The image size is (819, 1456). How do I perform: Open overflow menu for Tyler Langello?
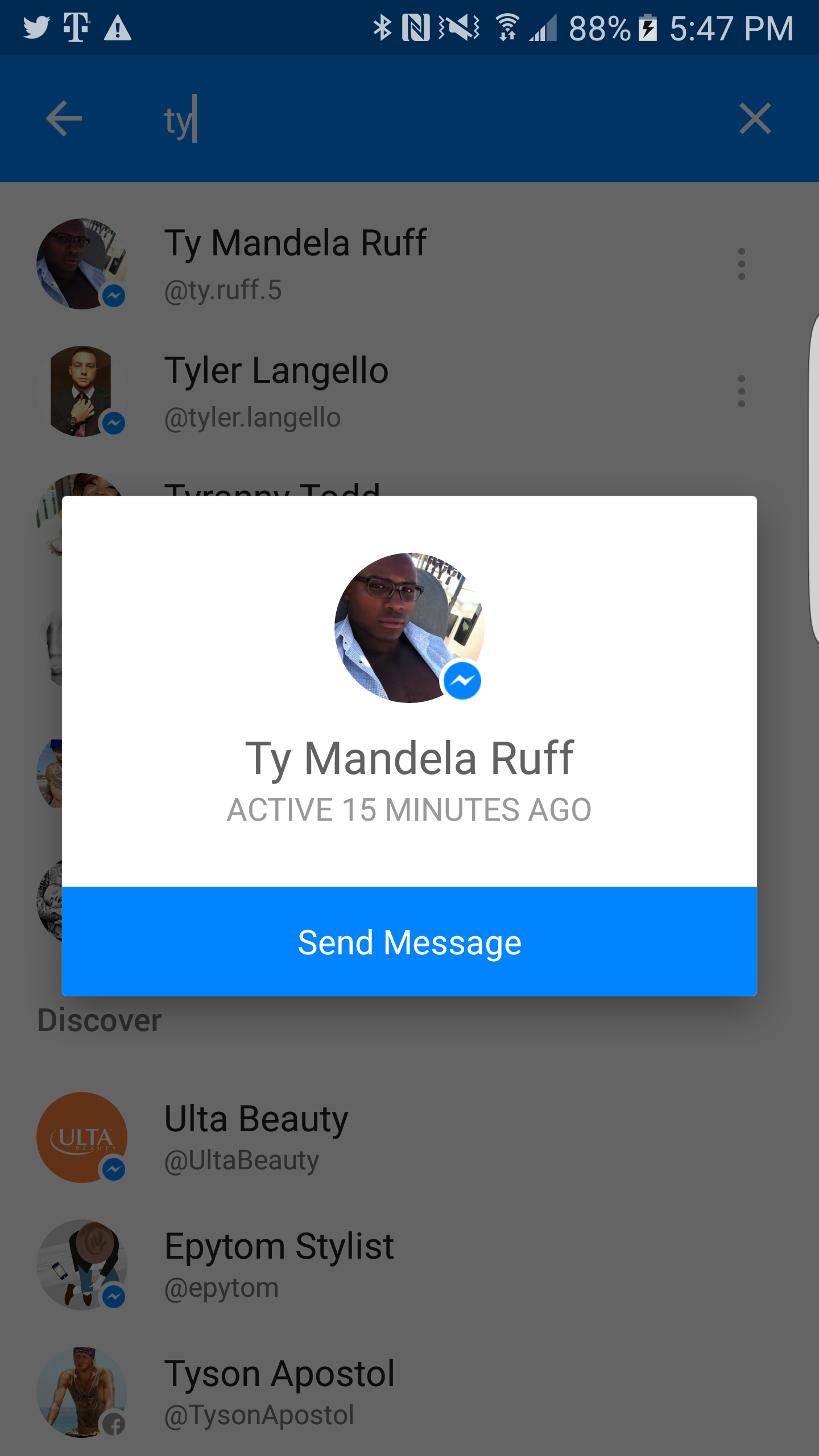point(741,391)
